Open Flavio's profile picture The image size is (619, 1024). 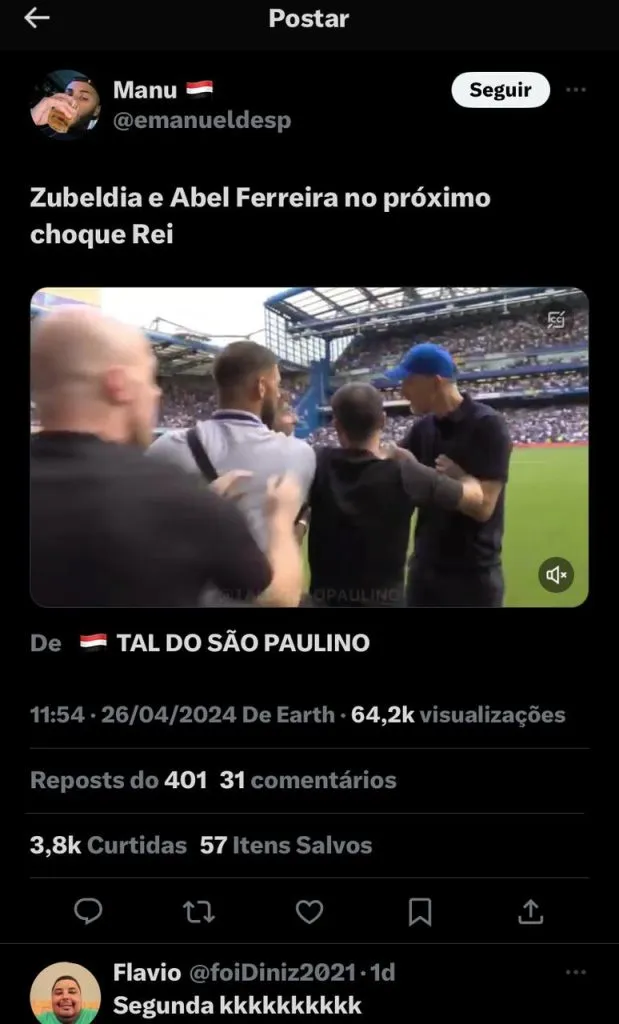[65, 994]
